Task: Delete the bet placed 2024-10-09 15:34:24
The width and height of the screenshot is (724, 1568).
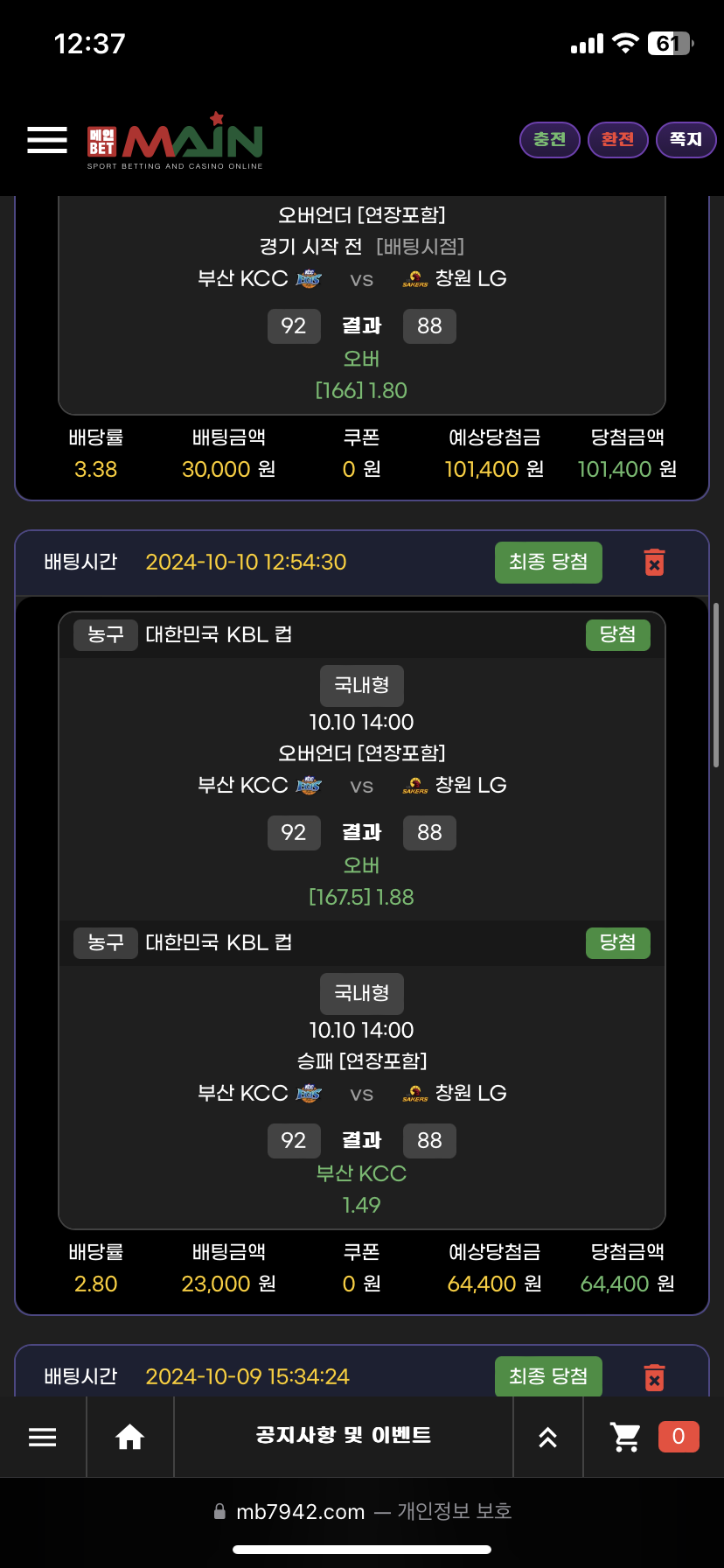Action: [x=654, y=1376]
